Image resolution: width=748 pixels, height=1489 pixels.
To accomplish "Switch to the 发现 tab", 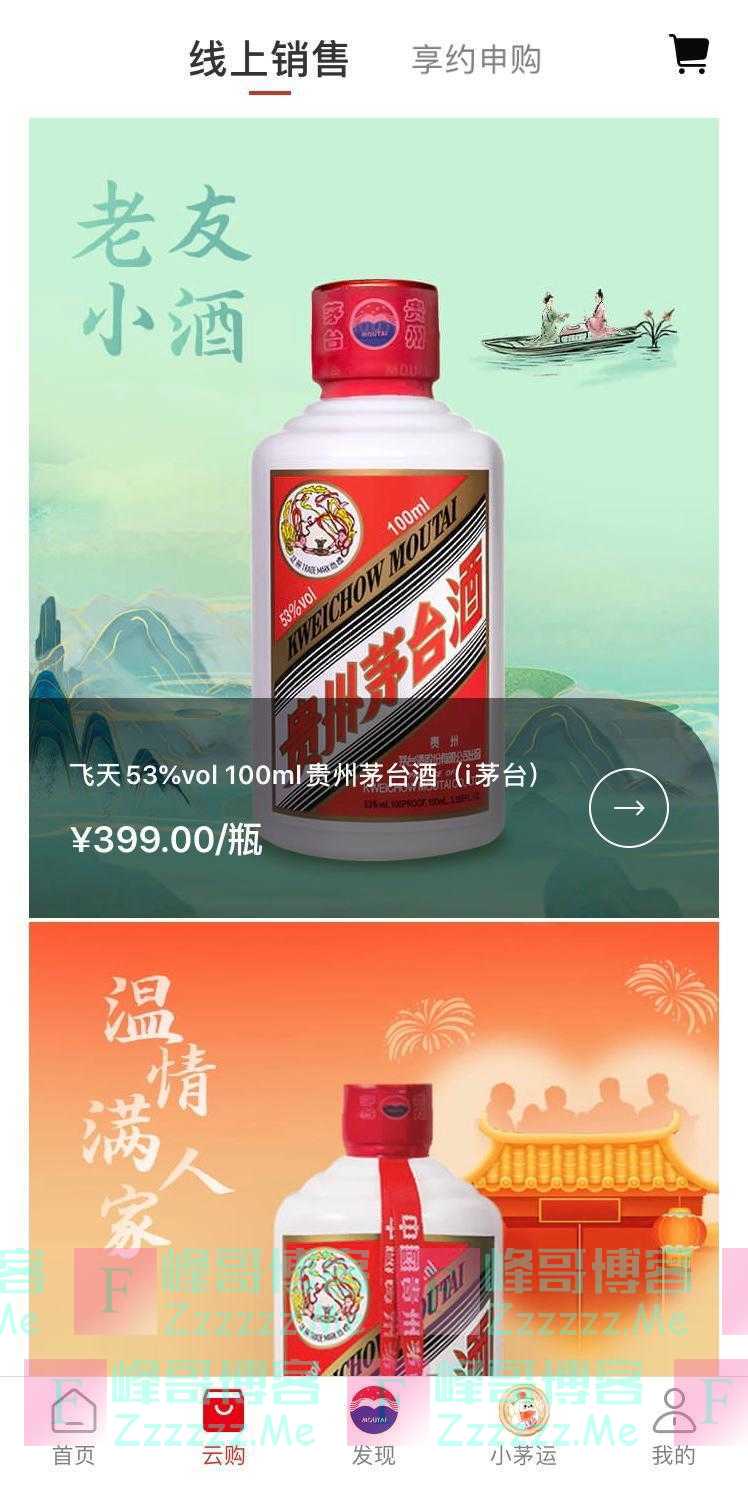I will [373, 1426].
